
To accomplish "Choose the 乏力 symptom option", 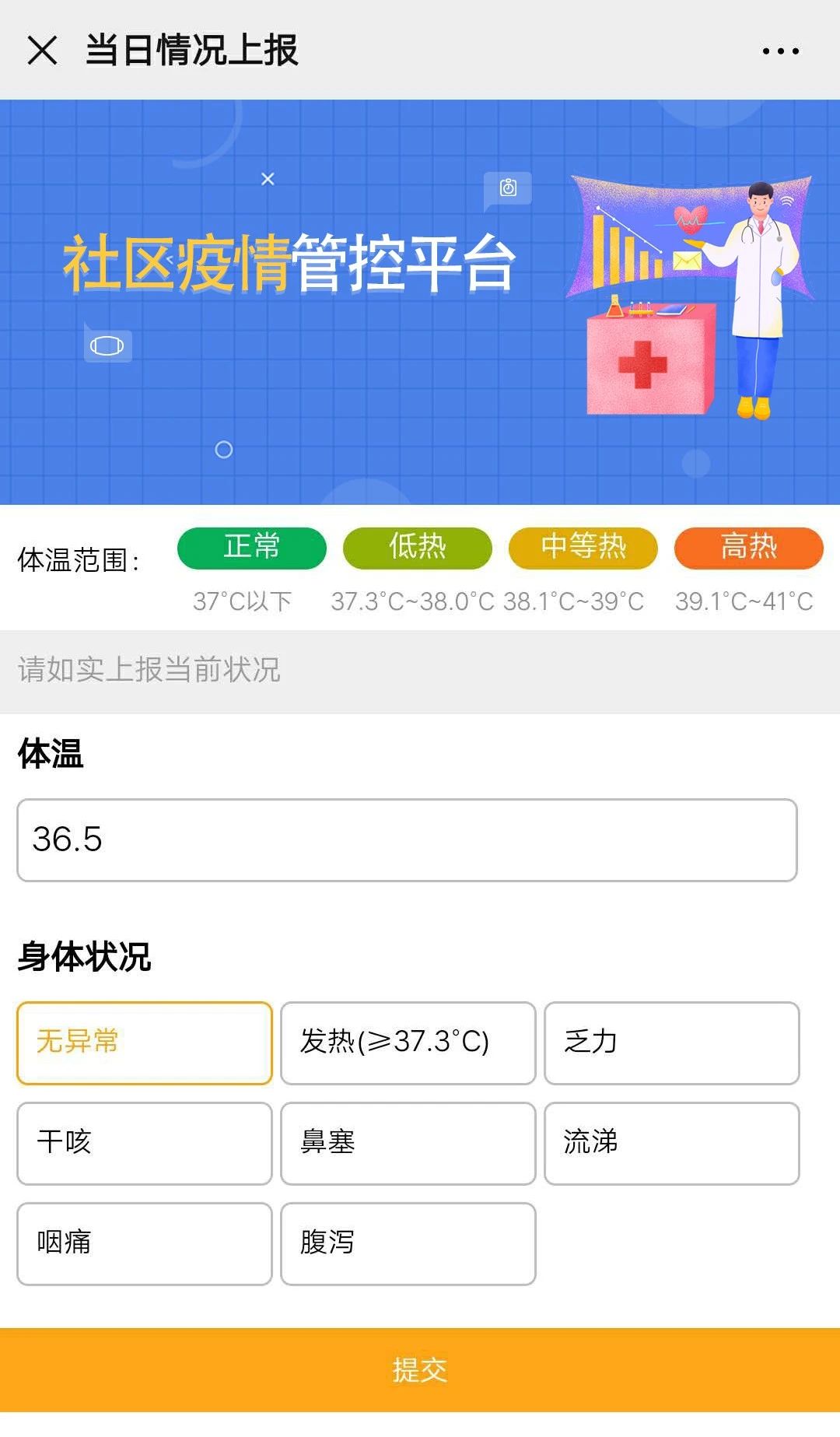I will 671,1043.
